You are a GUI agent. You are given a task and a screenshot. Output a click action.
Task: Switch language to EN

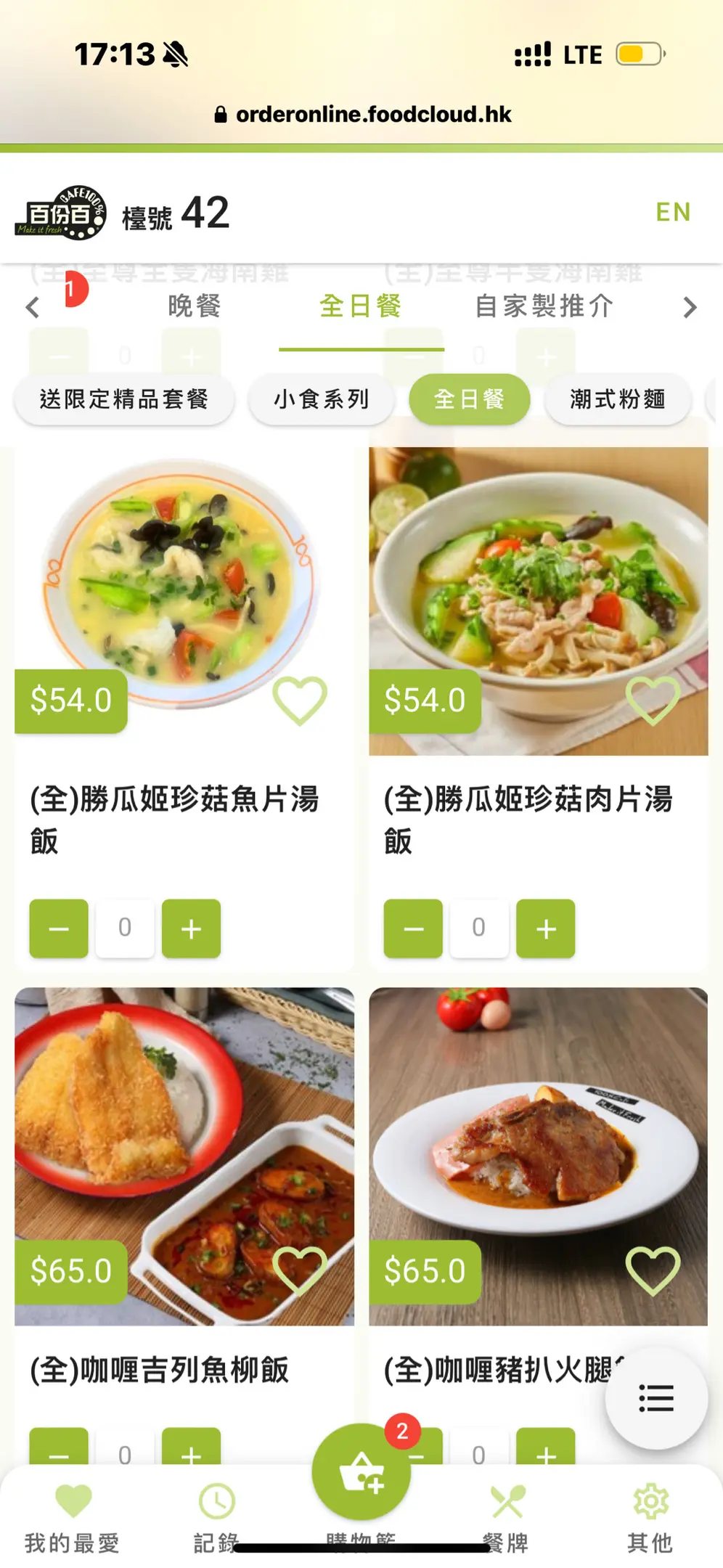(672, 212)
